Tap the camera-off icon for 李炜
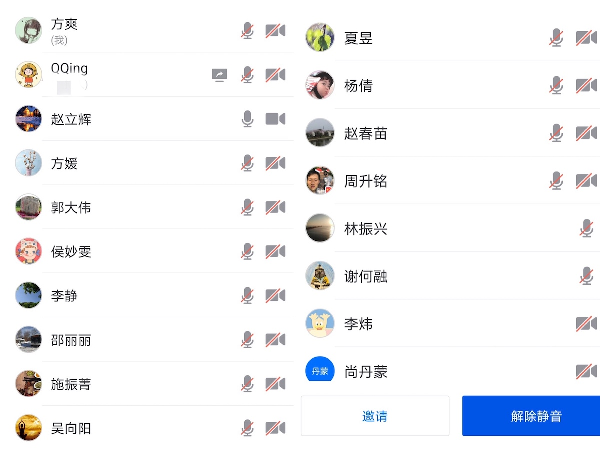This screenshot has height=449, width=600. tap(586, 324)
